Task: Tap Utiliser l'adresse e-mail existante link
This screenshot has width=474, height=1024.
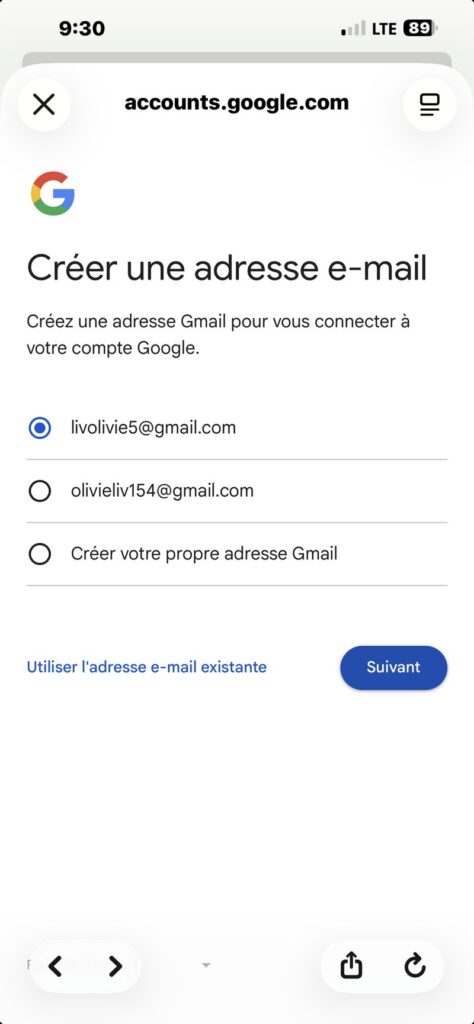Action: coord(146,667)
